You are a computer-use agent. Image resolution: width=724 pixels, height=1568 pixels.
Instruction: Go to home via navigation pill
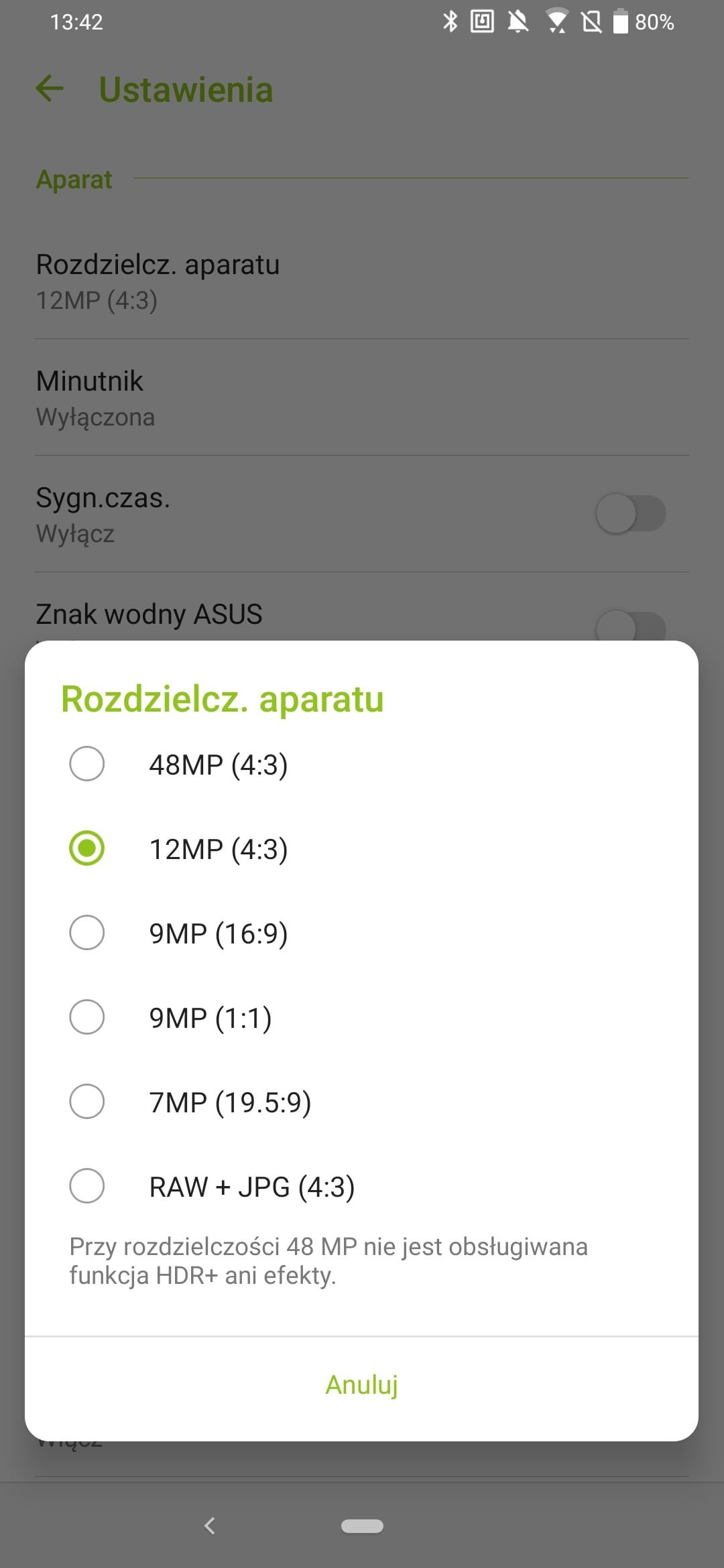[362, 1526]
